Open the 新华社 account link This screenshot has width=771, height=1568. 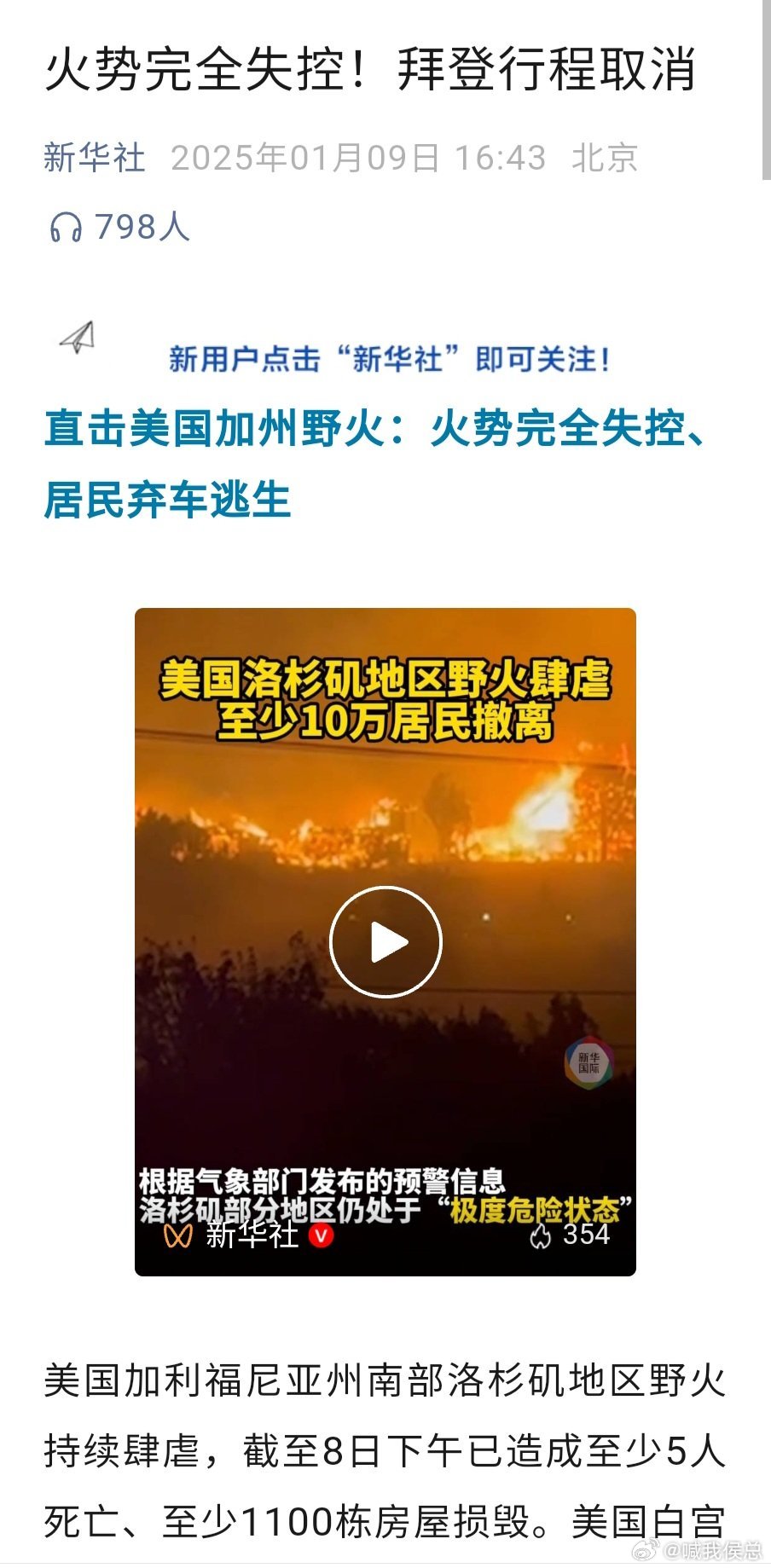click(x=95, y=158)
